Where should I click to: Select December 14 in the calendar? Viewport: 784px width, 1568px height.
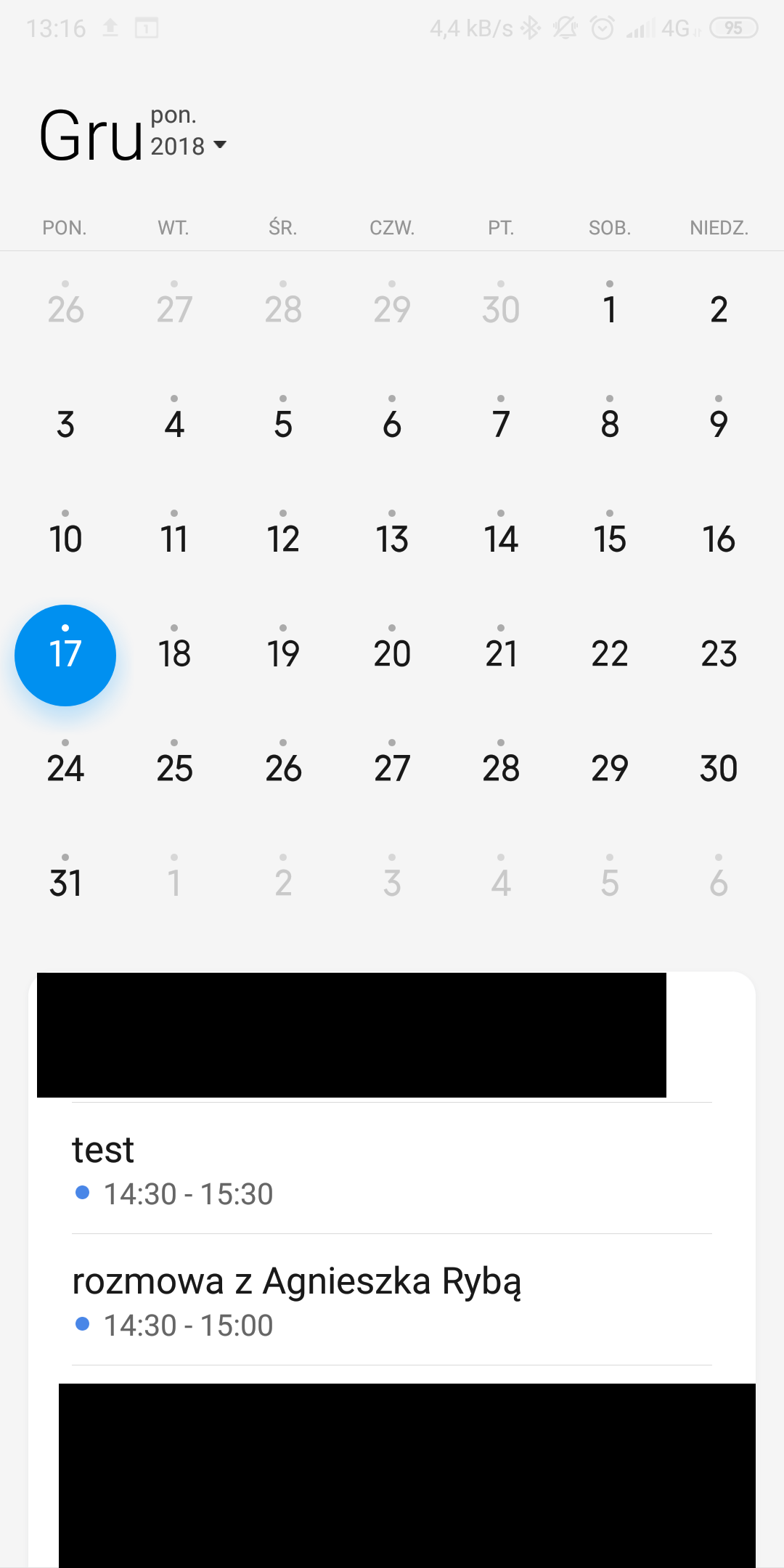pyautogui.click(x=501, y=539)
